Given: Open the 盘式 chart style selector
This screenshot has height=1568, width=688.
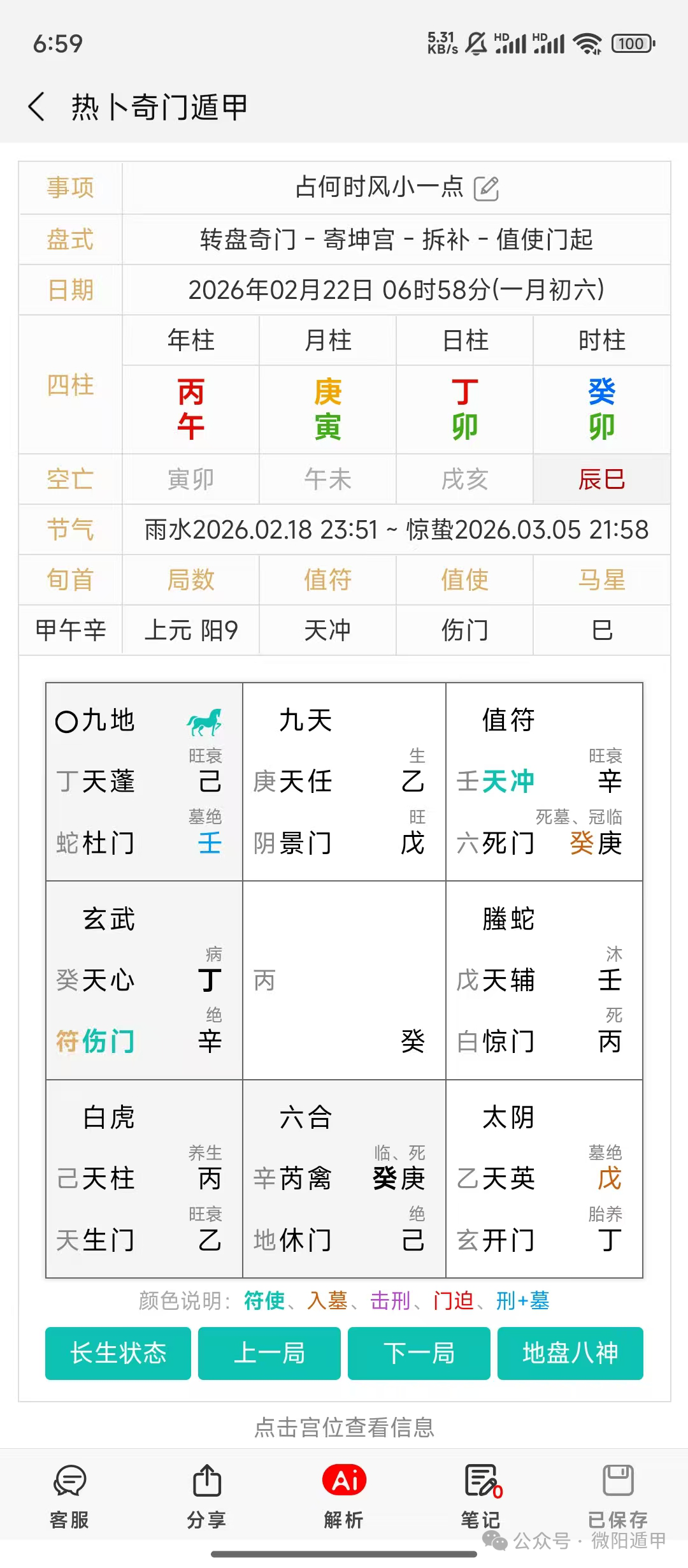Looking at the screenshot, I should pyautogui.click(x=395, y=240).
